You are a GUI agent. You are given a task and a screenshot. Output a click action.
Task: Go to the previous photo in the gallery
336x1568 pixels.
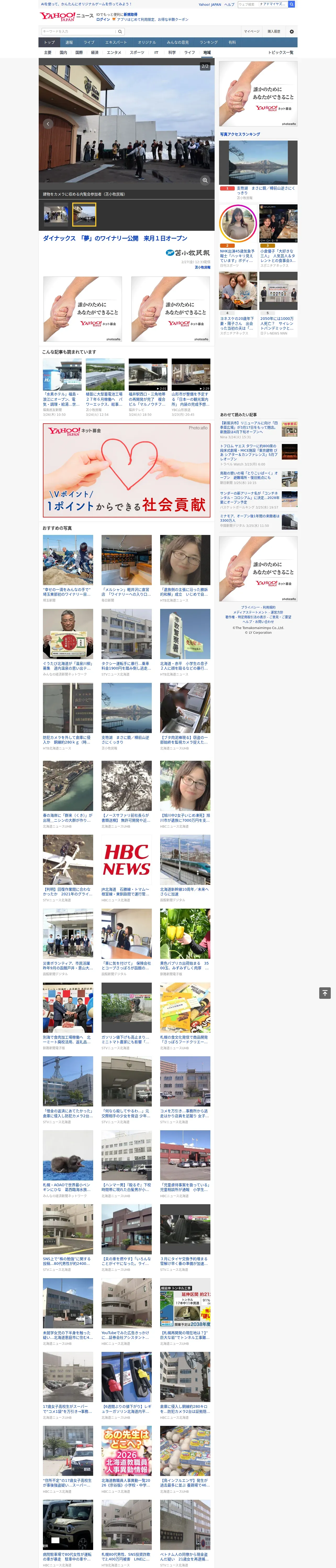[x=48, y=124]
